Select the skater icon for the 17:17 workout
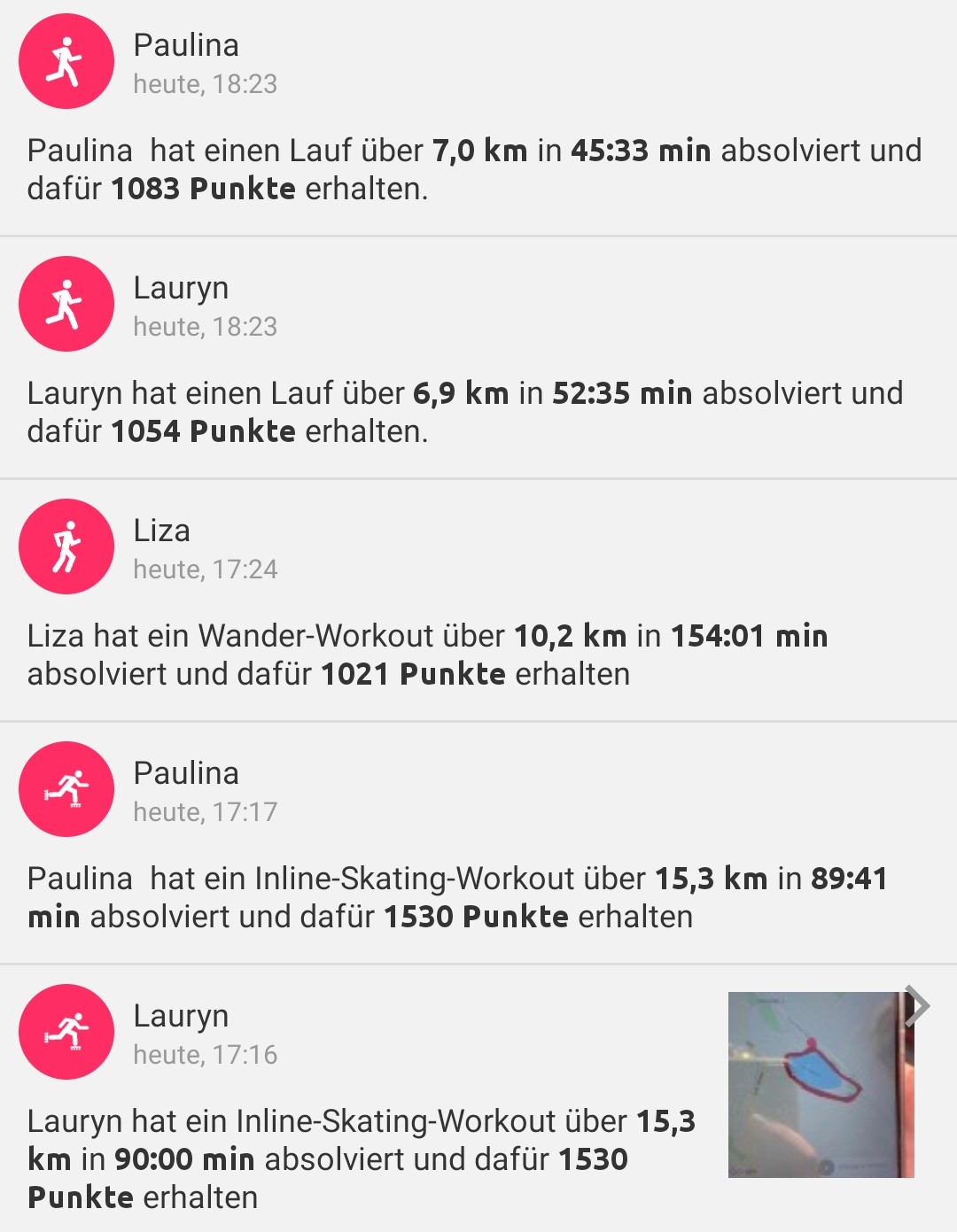 point(66,789)
